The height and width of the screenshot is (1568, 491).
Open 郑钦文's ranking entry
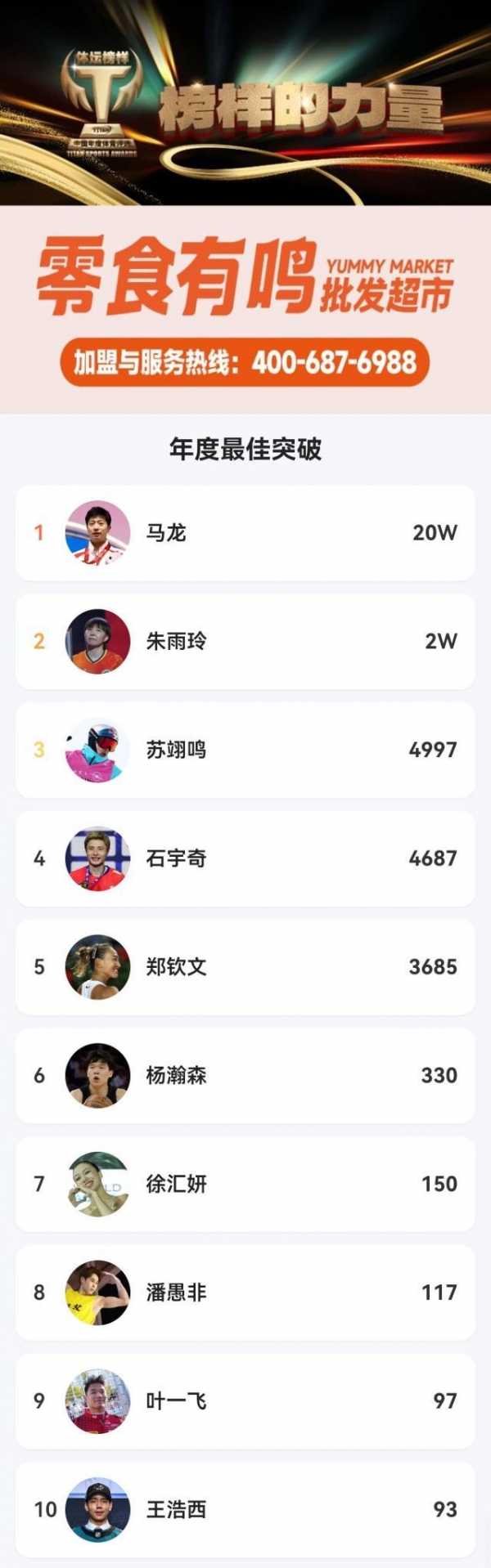[245, 967]
